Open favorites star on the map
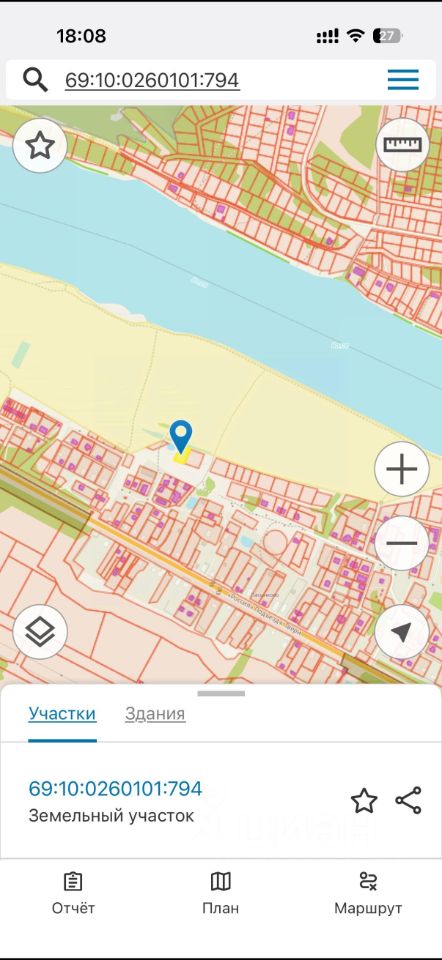Viewport: 442px width, 960px height. pyautogui.click(x=40, y=146)
